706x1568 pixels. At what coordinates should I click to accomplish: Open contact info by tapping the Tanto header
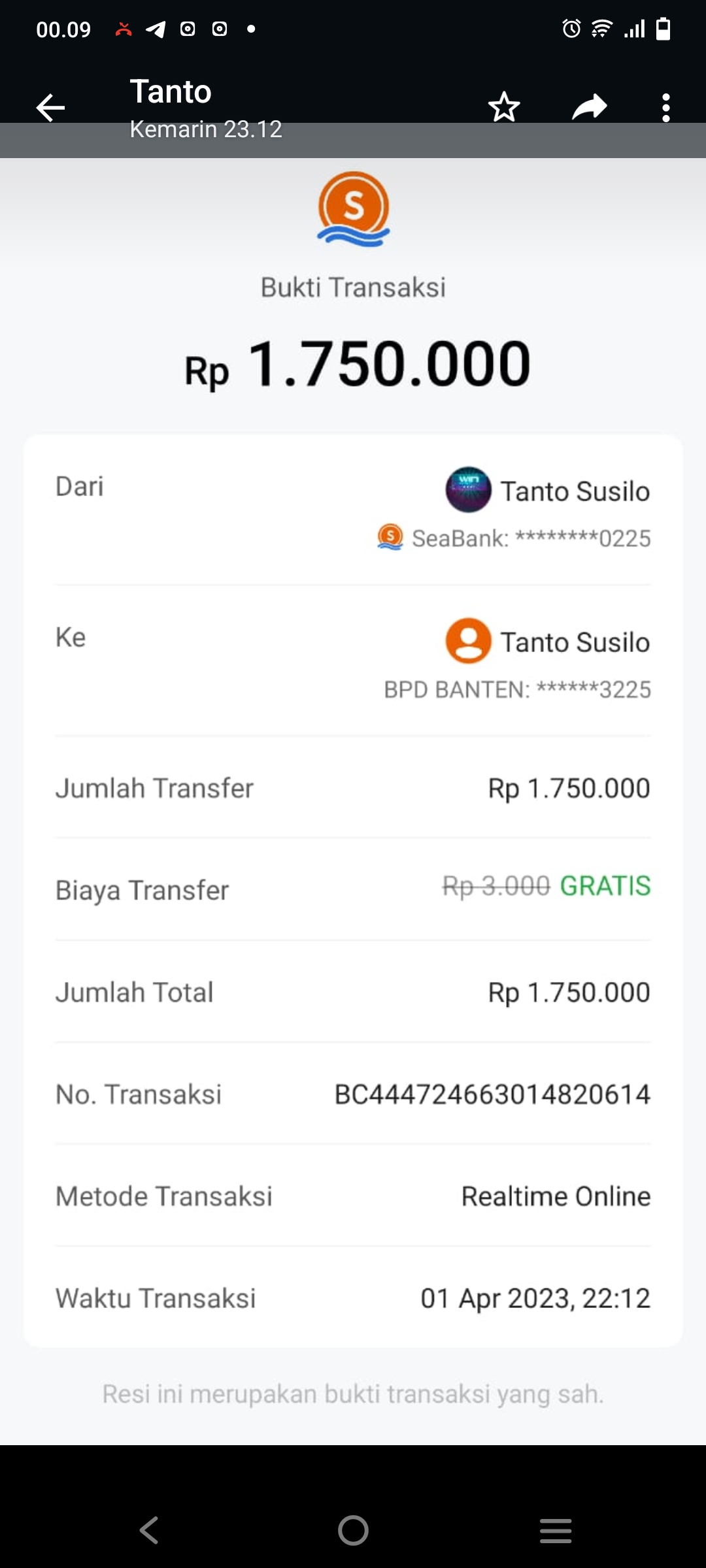pos(171,91)
